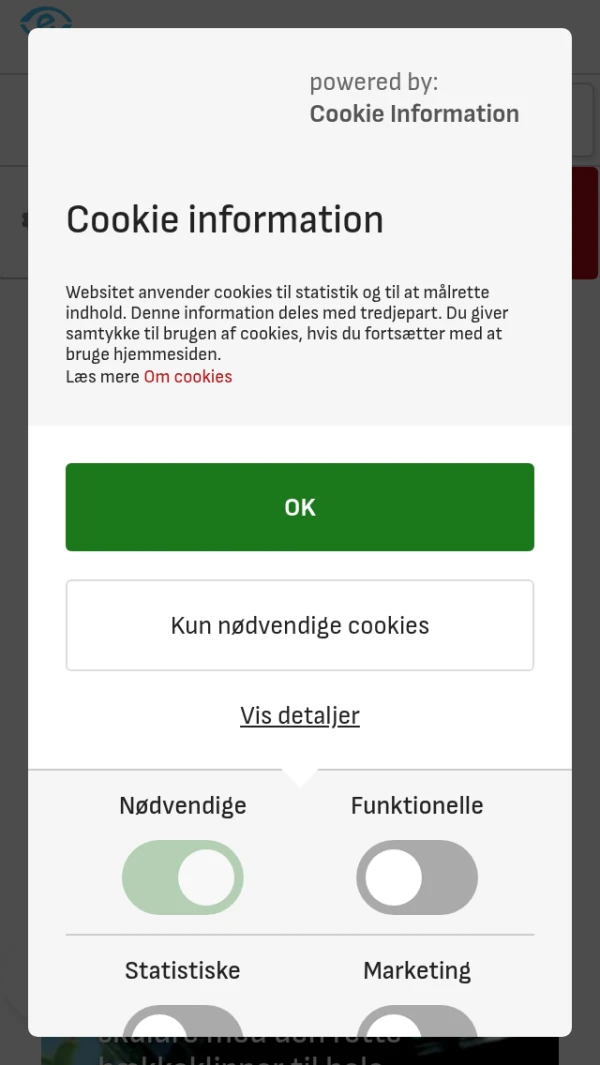Open the Om cookies link
600x1065 pixels.
(188, 377)
